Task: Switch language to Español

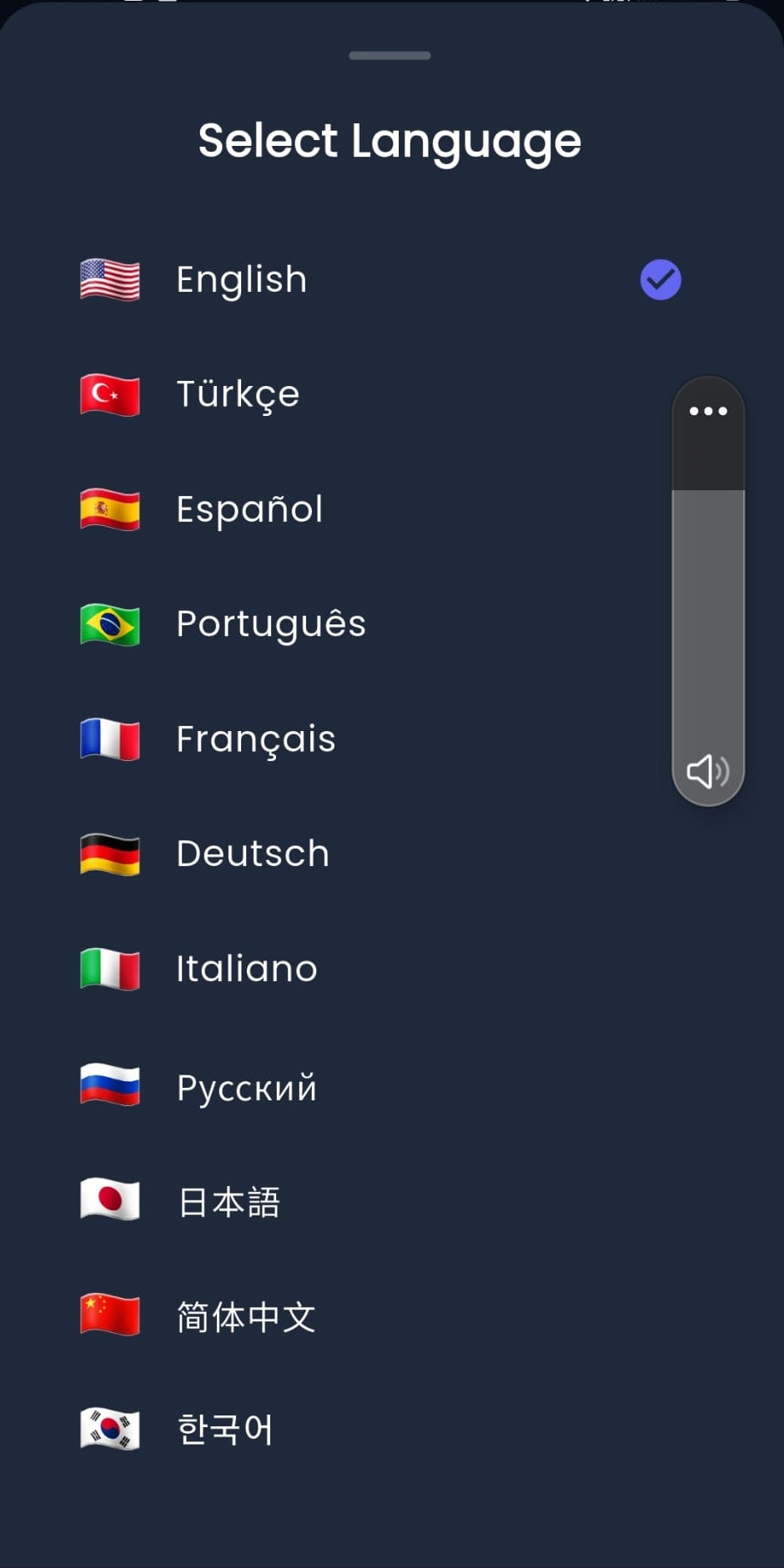Action: 249,509
